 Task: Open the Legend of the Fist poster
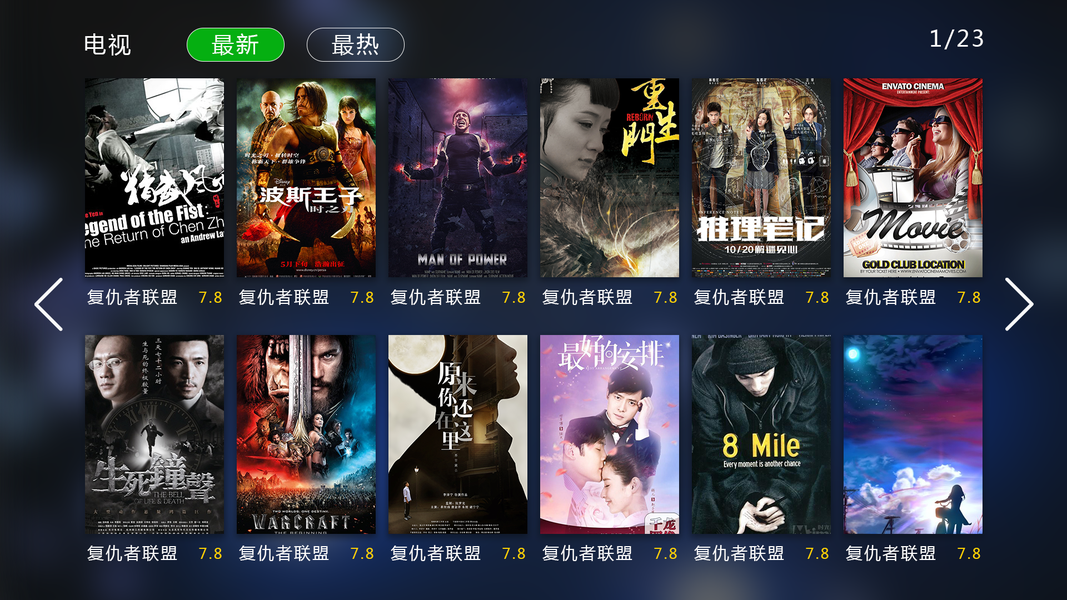[154, 178]
